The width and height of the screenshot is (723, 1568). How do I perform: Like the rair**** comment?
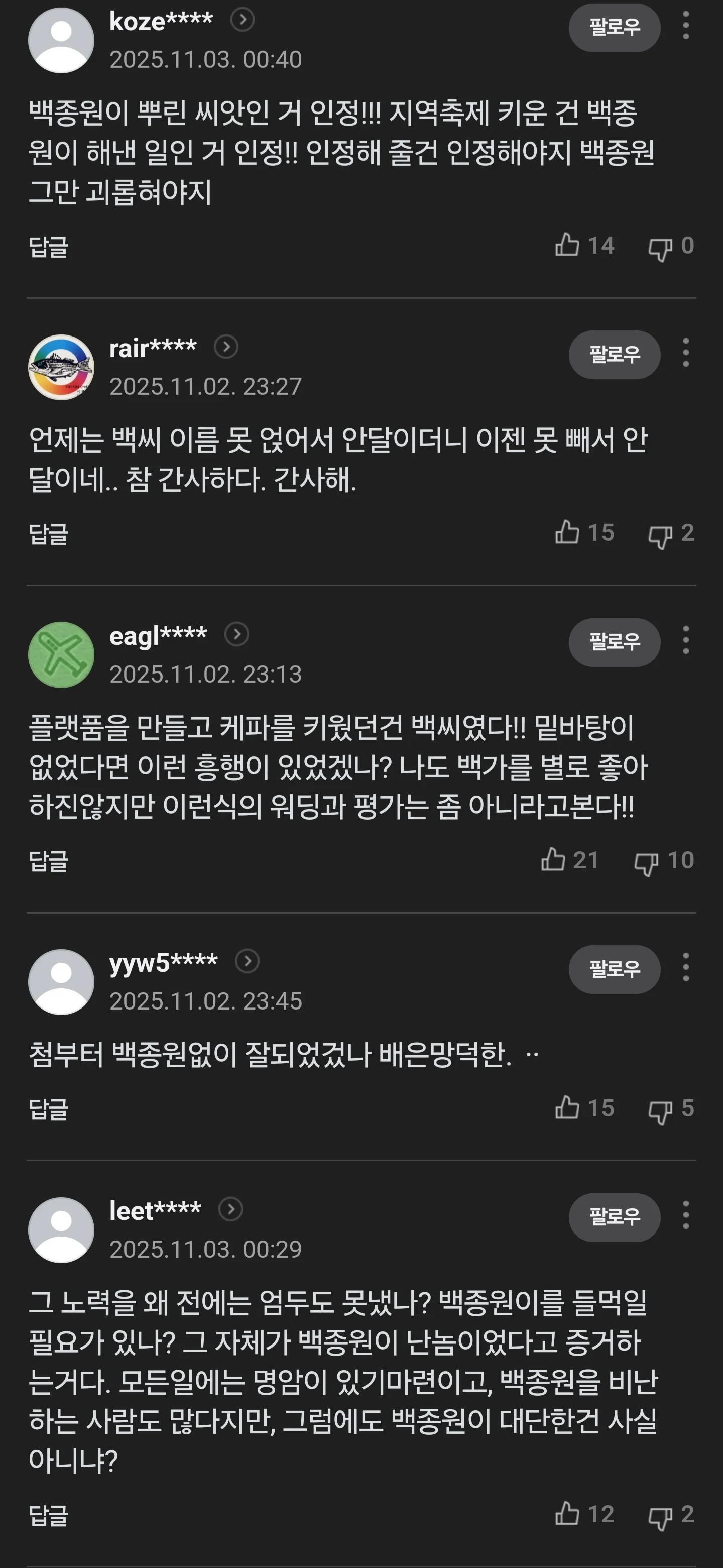click(x=567, y=532)
